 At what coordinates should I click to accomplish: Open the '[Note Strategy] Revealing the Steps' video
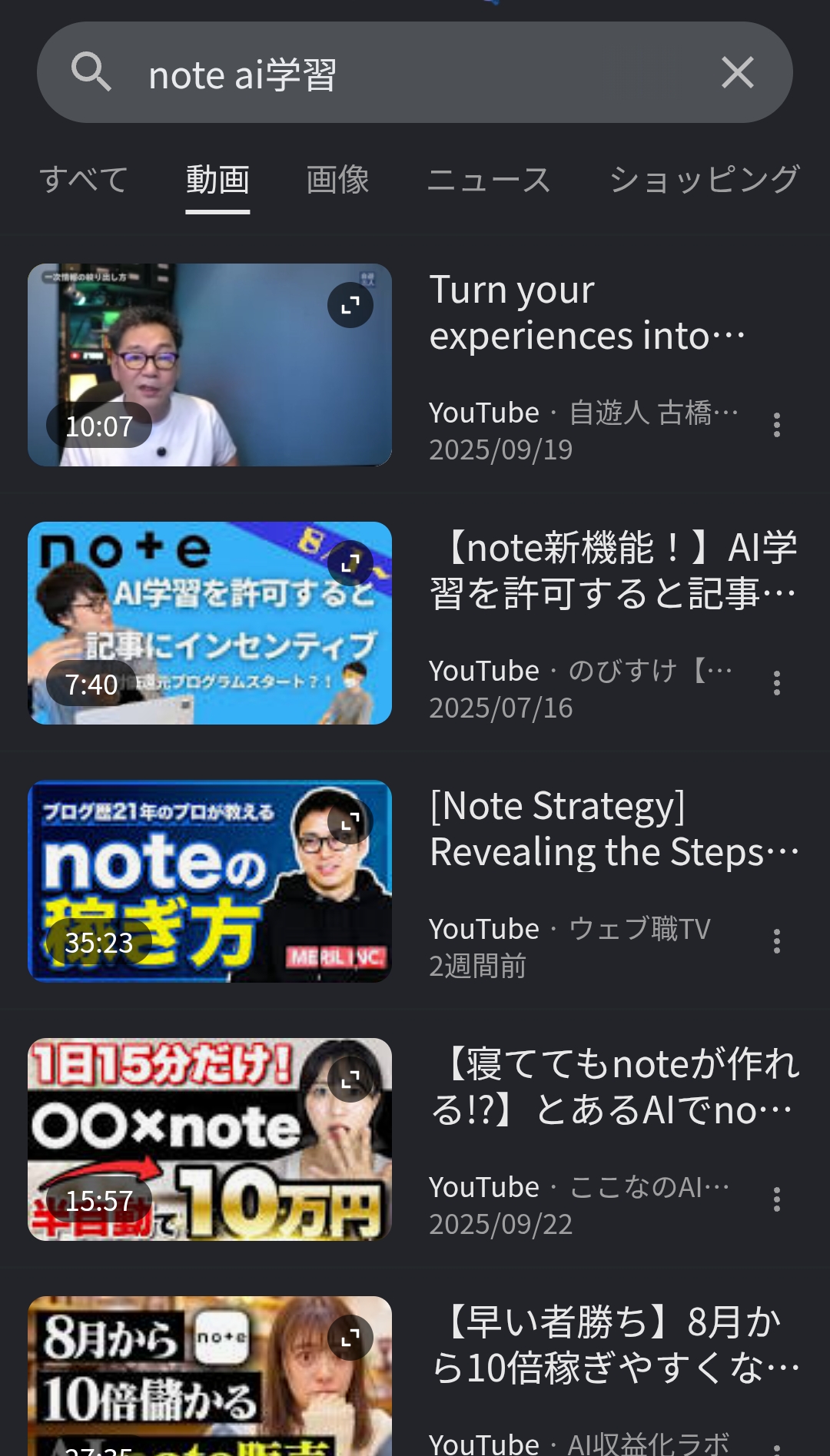(x=613, y=829)
